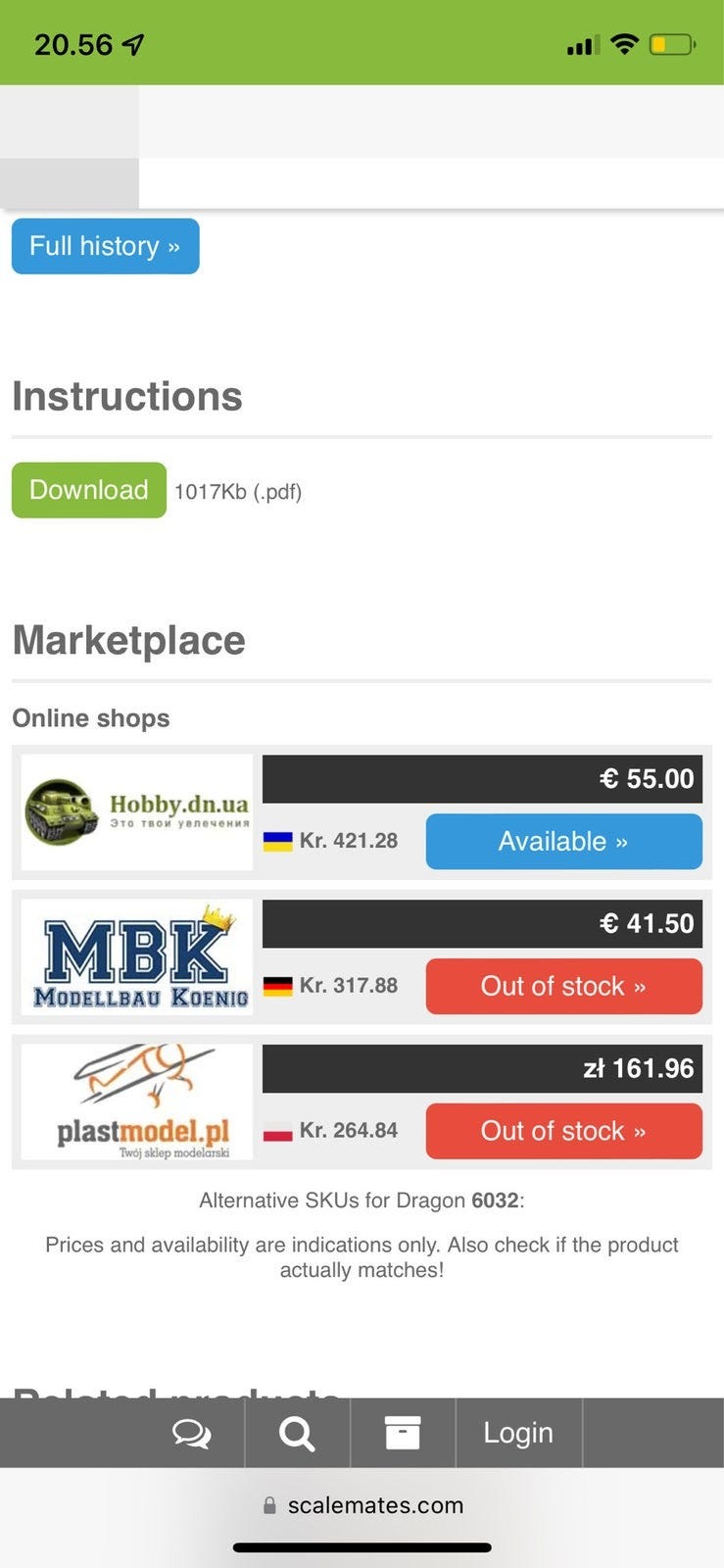Click the red Out of stock button for plastmodel.pl
The image size is (724, 1568).
point(563,1131)
